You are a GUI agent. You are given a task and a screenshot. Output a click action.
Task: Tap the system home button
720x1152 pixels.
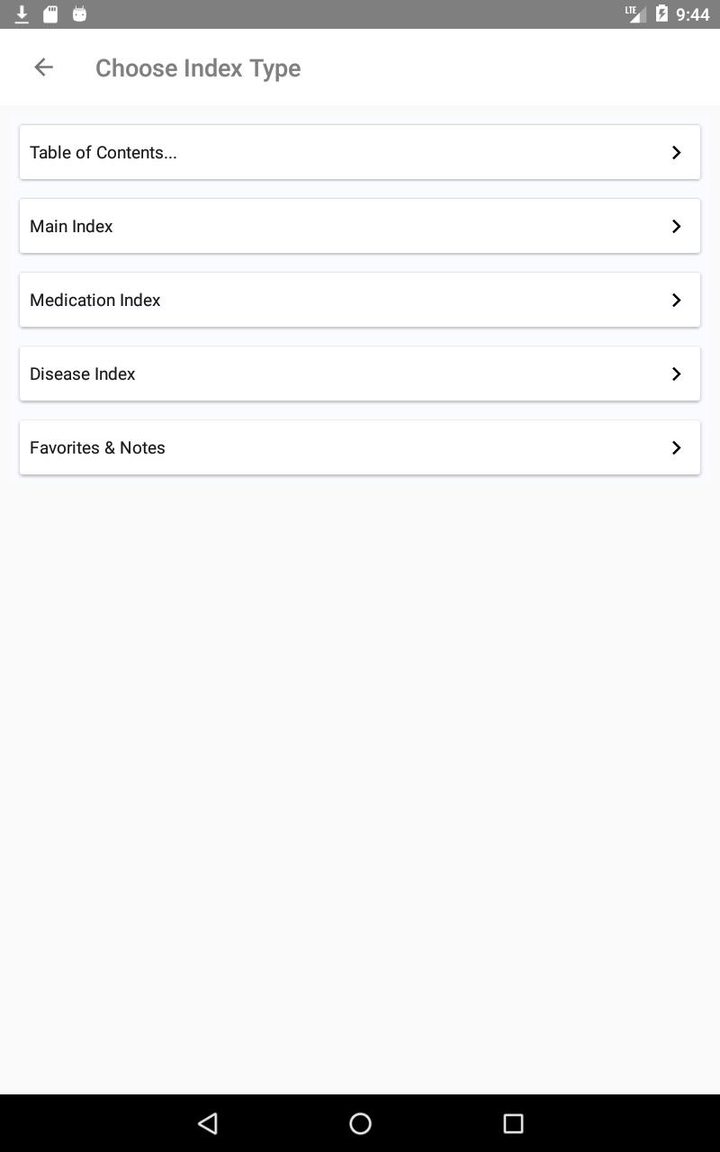[x=360, y=1123]
